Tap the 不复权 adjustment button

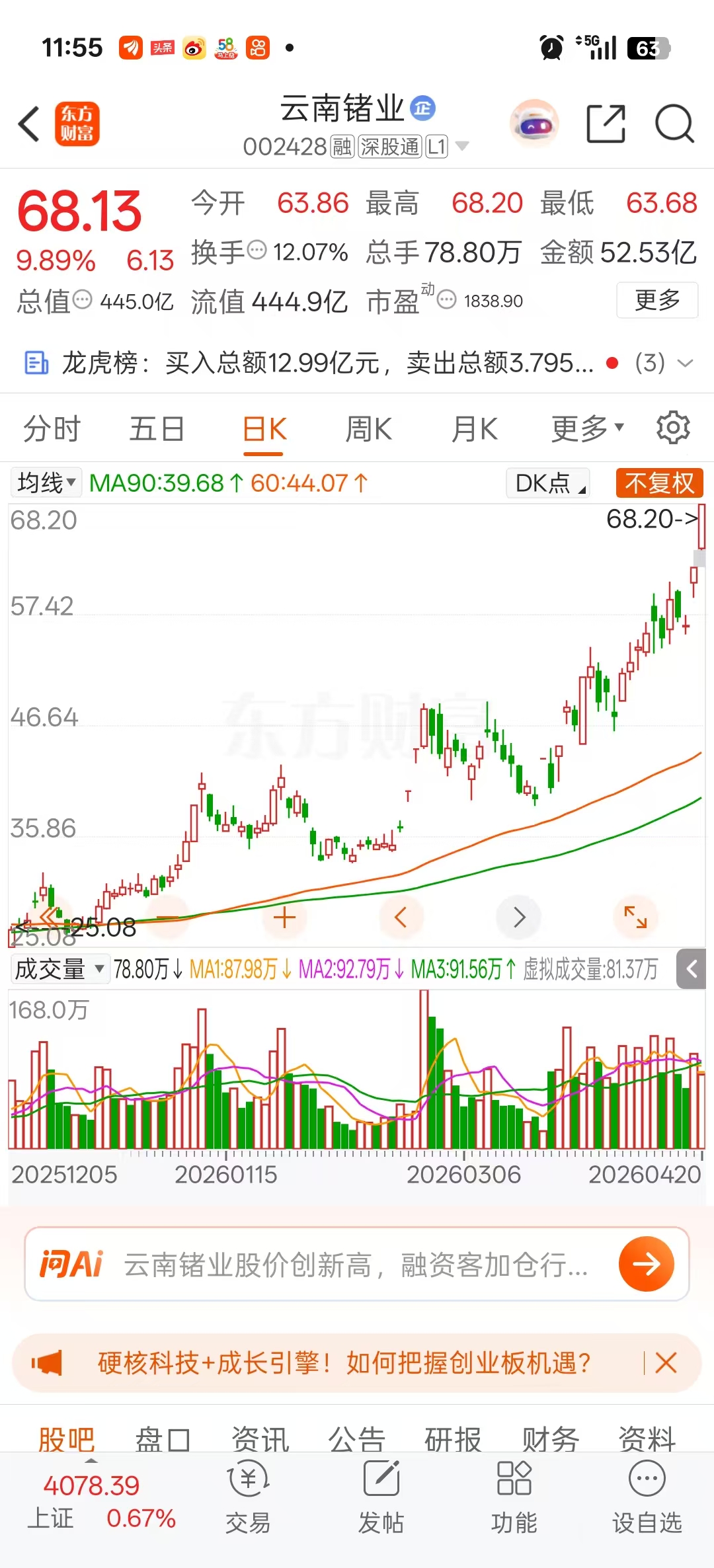point(659,483)
